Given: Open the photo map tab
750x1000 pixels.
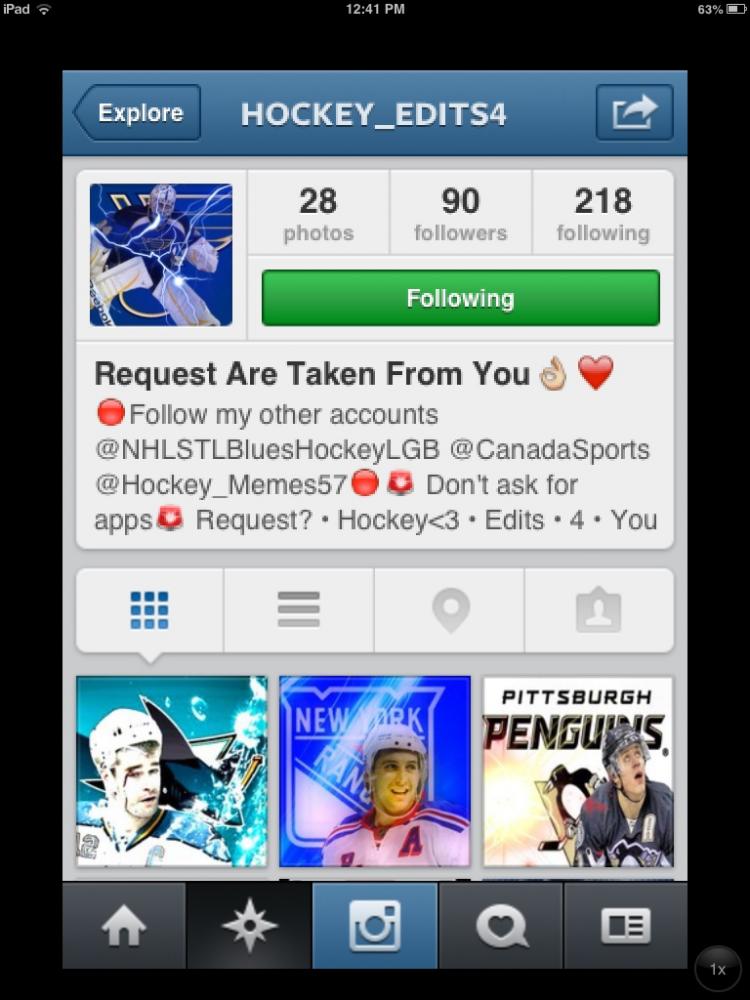Looking at the screenshot, I should click(450, 610).
